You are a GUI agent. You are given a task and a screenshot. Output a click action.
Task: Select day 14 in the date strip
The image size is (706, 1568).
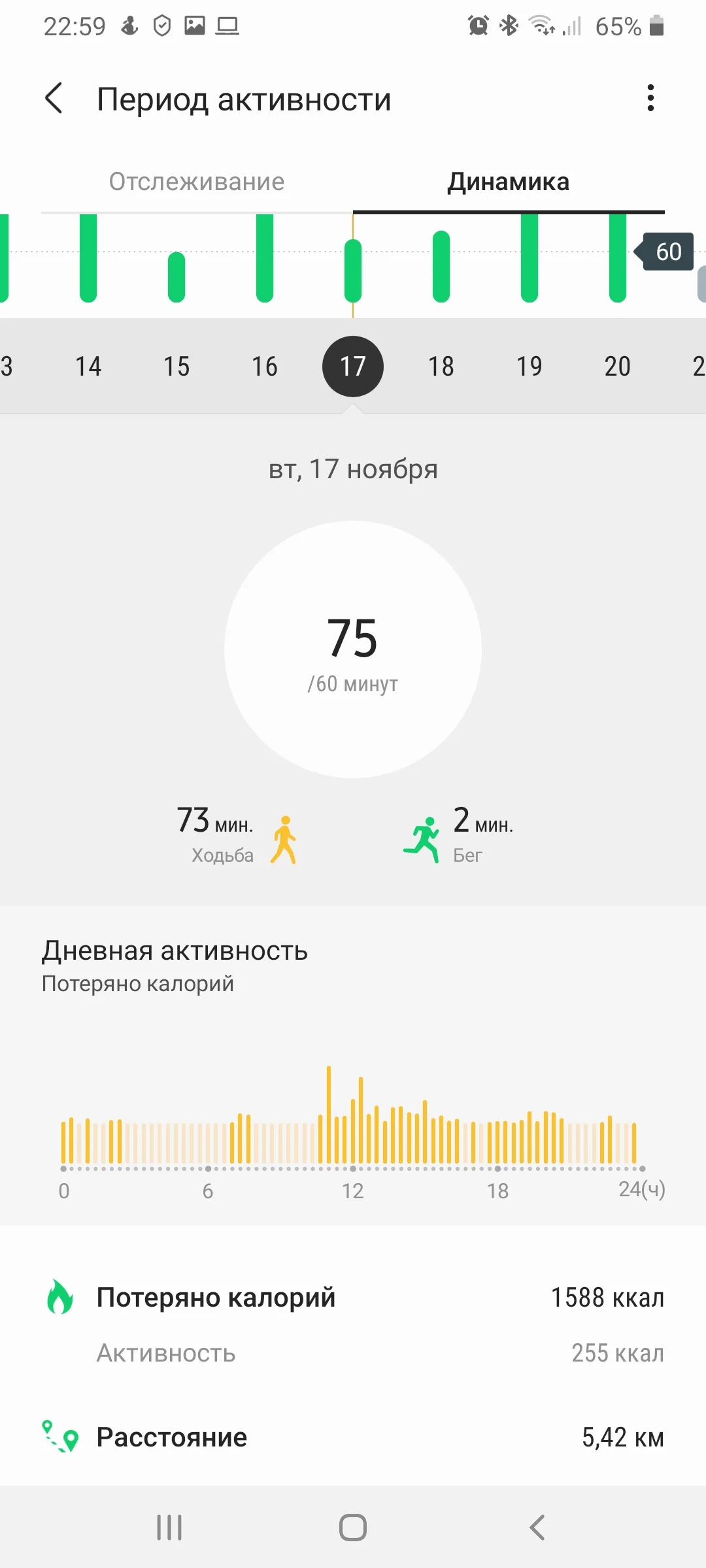click(88, 367)
